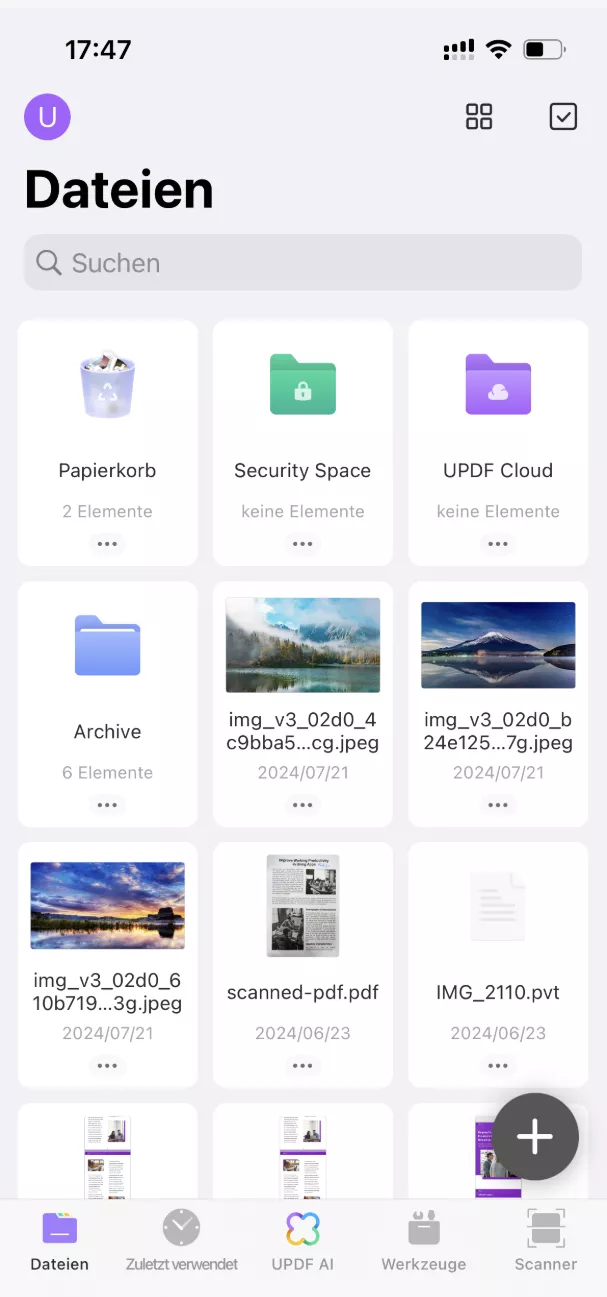Go to the Werkzeuge tab
This screenshot has width=607, height=1297.
(423, 1240)
